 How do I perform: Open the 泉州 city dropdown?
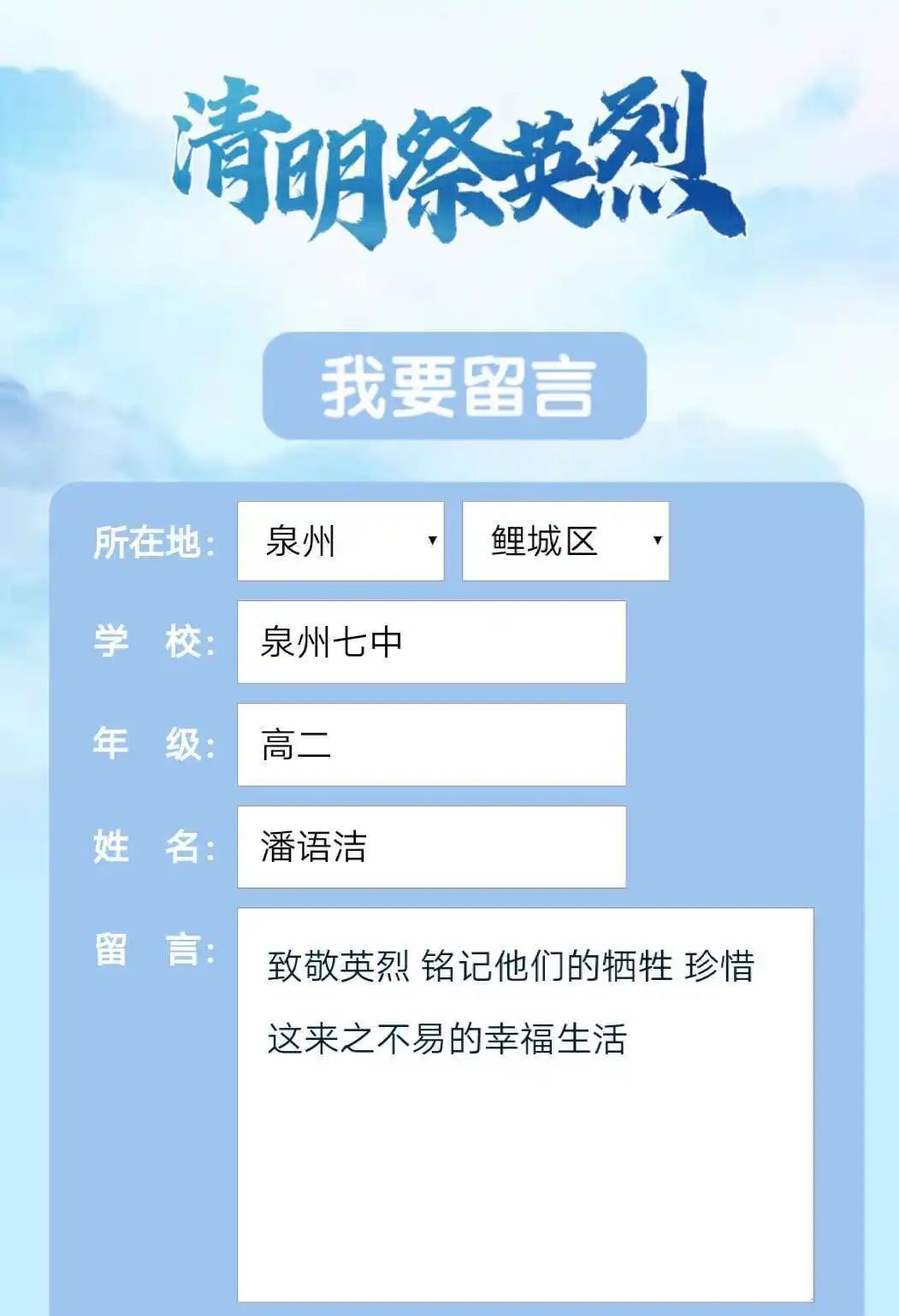click(340, 541)
